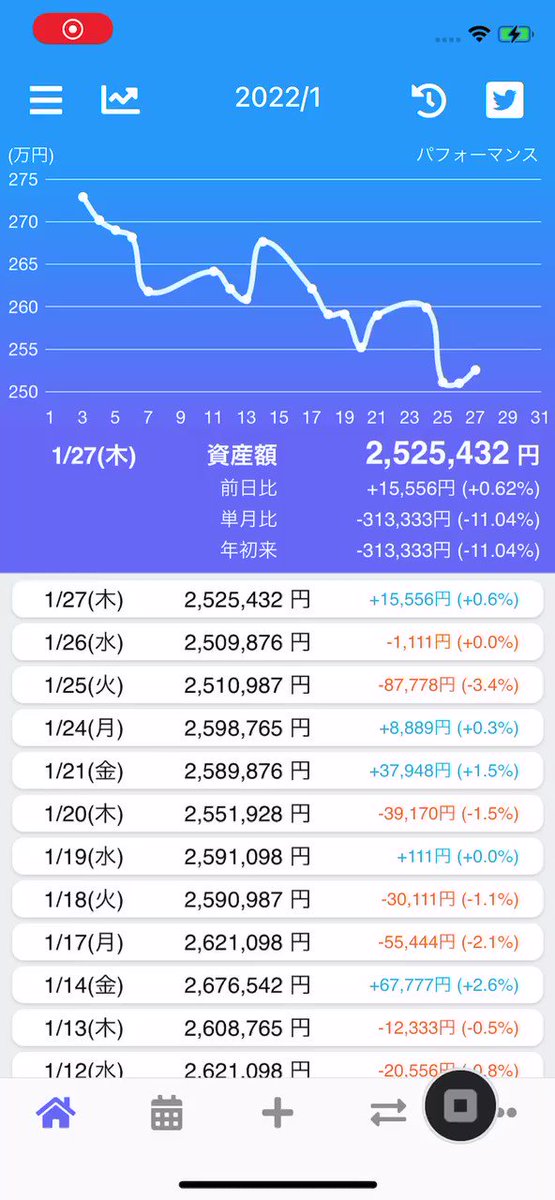Switch to the calendar tab

click(166, 1113)
